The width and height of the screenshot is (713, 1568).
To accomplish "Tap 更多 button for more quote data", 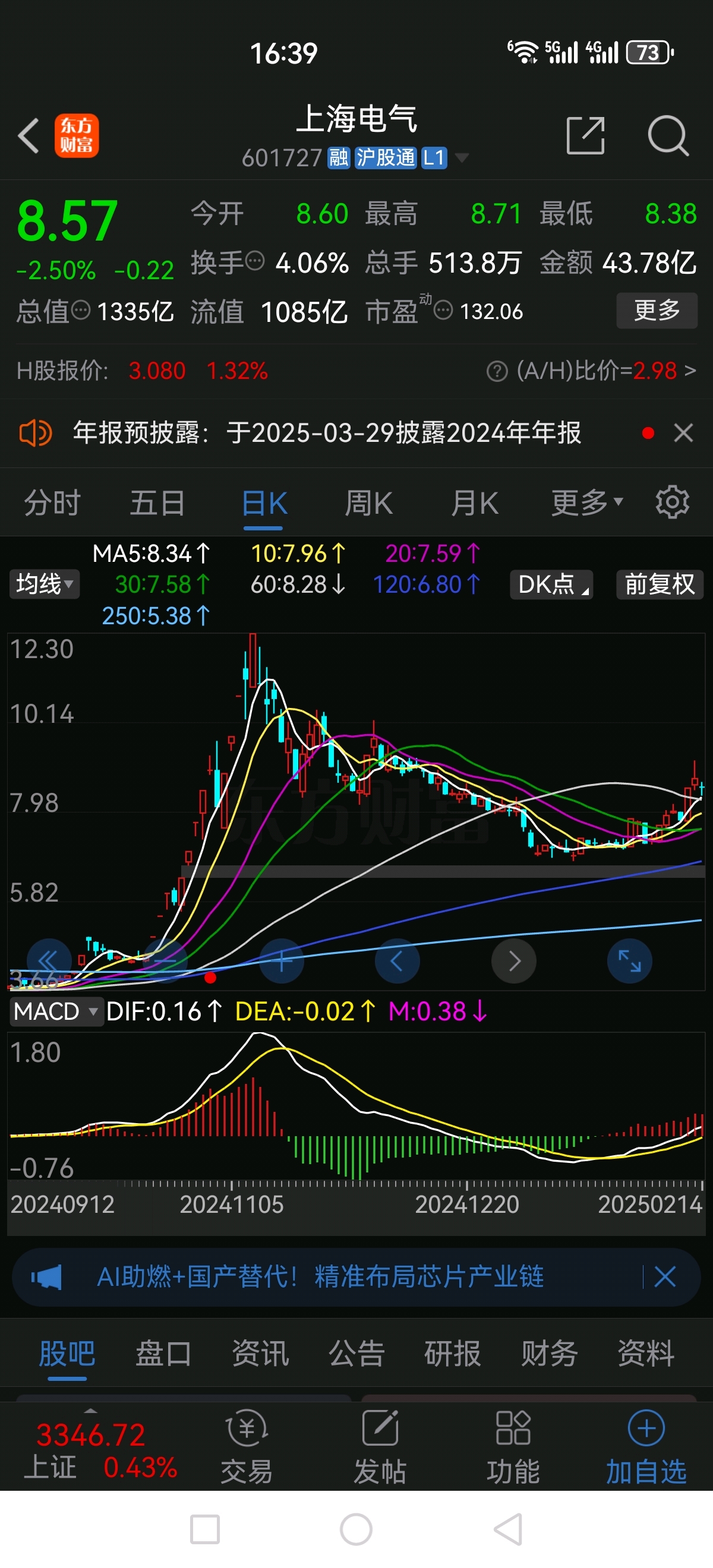I will click(x=657, y=311).
